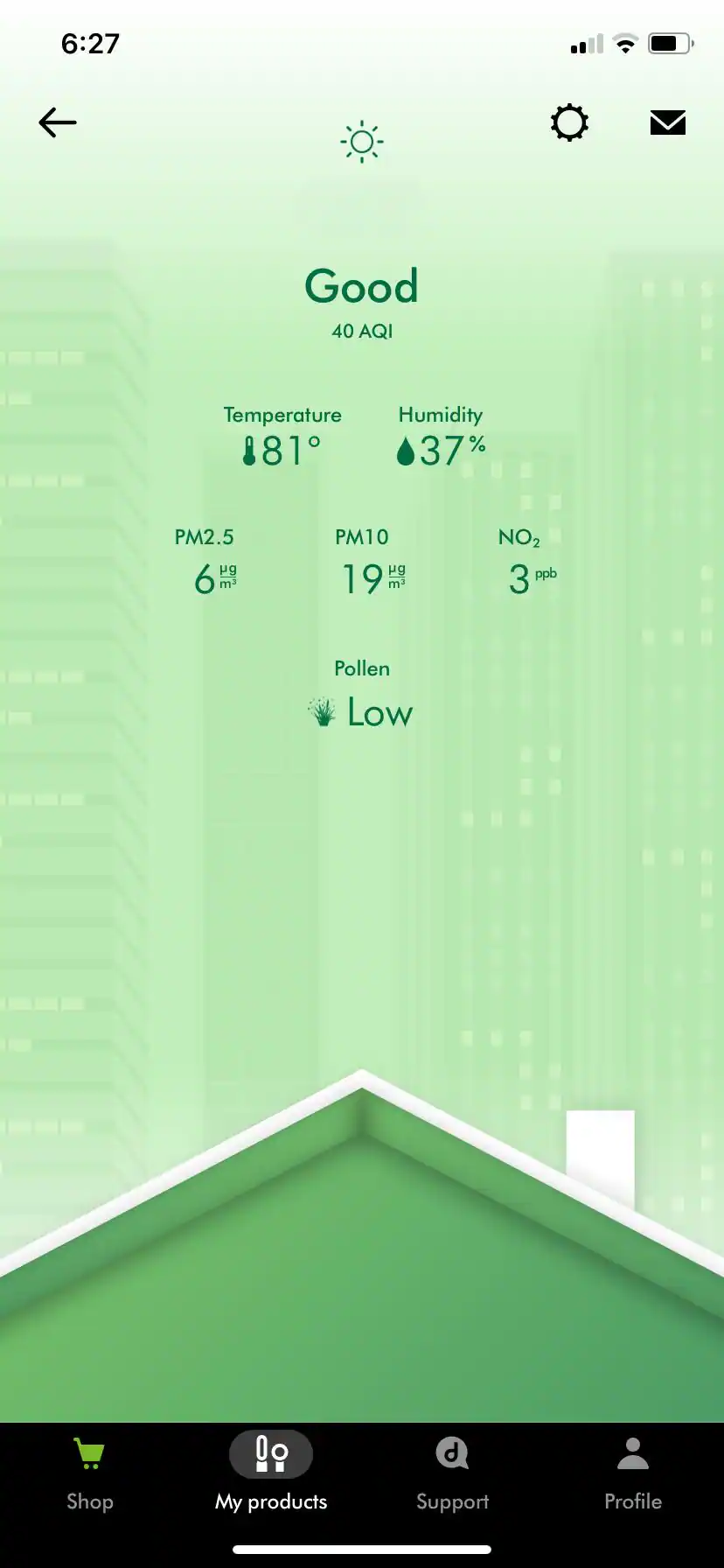The height and width of the screenshot is (1568, 724).
Task: Go to the Profile tab
Action: tap(633, 1472)
